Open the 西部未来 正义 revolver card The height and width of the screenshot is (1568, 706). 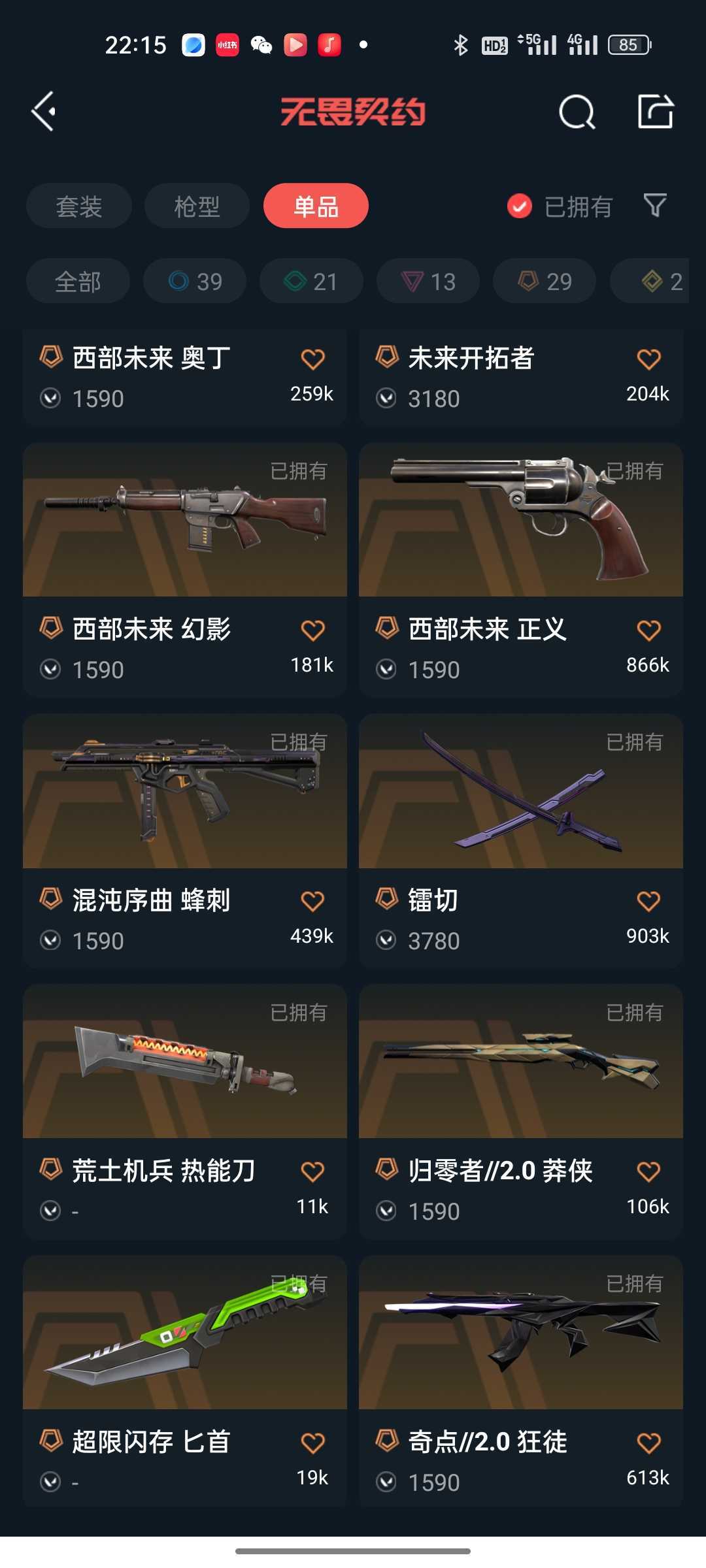point(521,570)
